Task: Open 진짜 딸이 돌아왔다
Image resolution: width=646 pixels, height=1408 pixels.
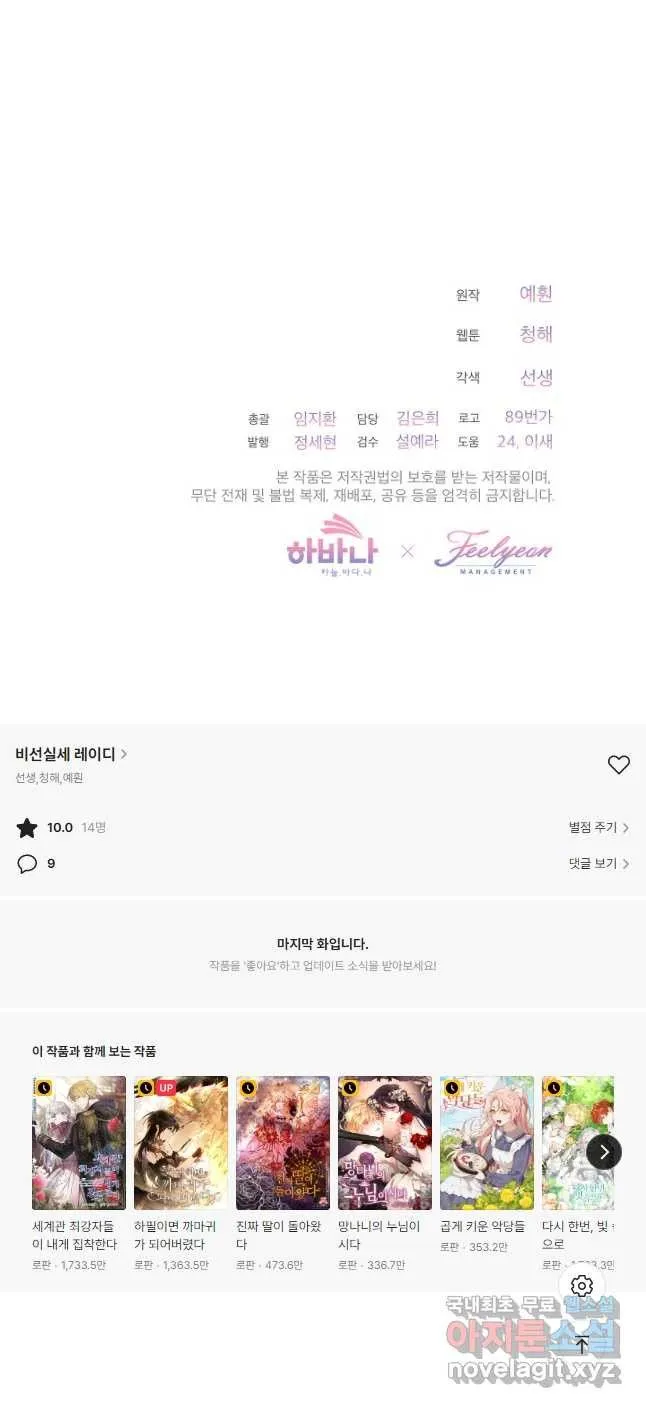Action: (x=283, y=1143)
